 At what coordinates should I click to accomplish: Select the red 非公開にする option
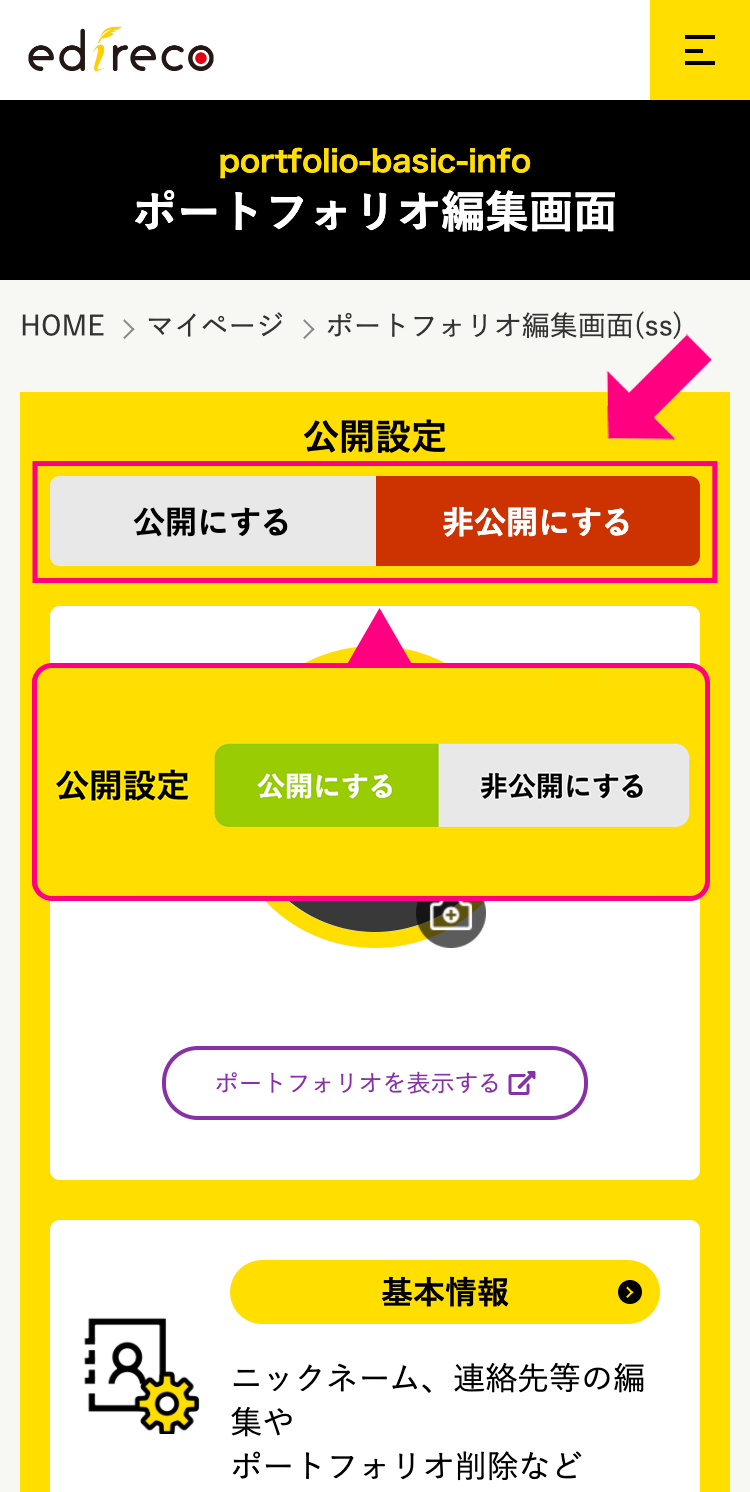click(537, 522)
